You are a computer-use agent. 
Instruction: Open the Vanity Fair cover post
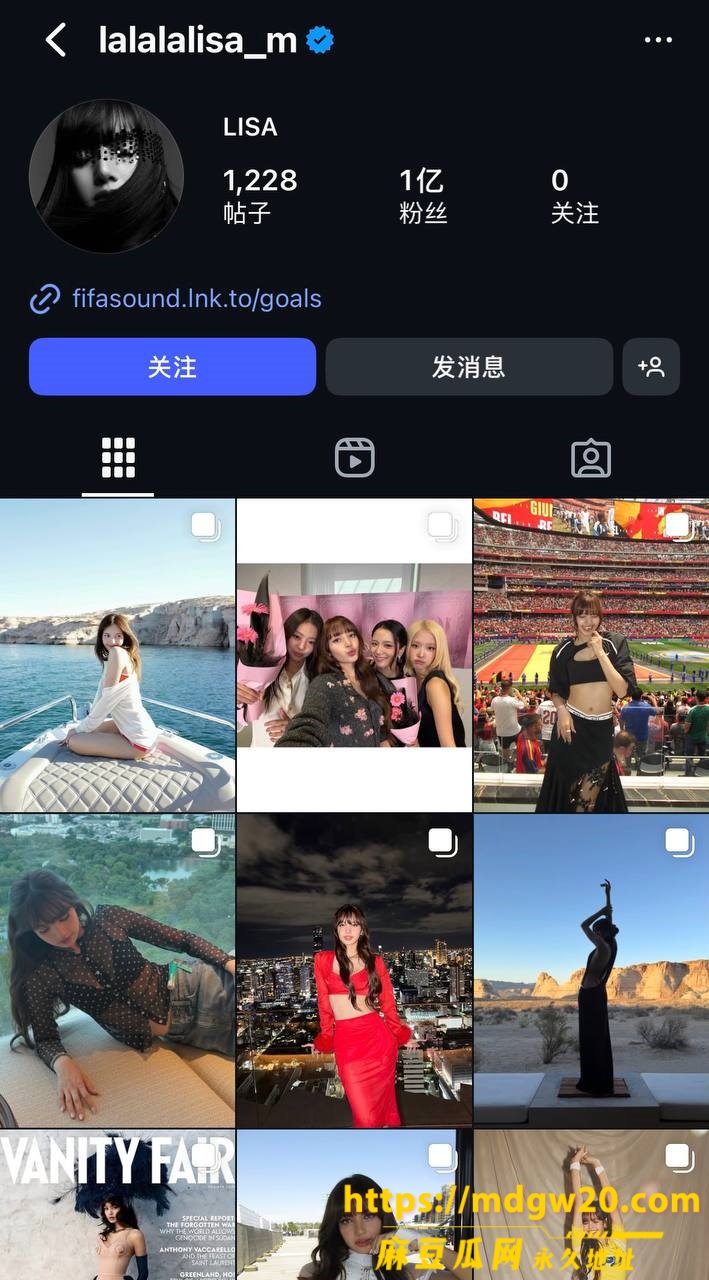[x=117, y=1205]
